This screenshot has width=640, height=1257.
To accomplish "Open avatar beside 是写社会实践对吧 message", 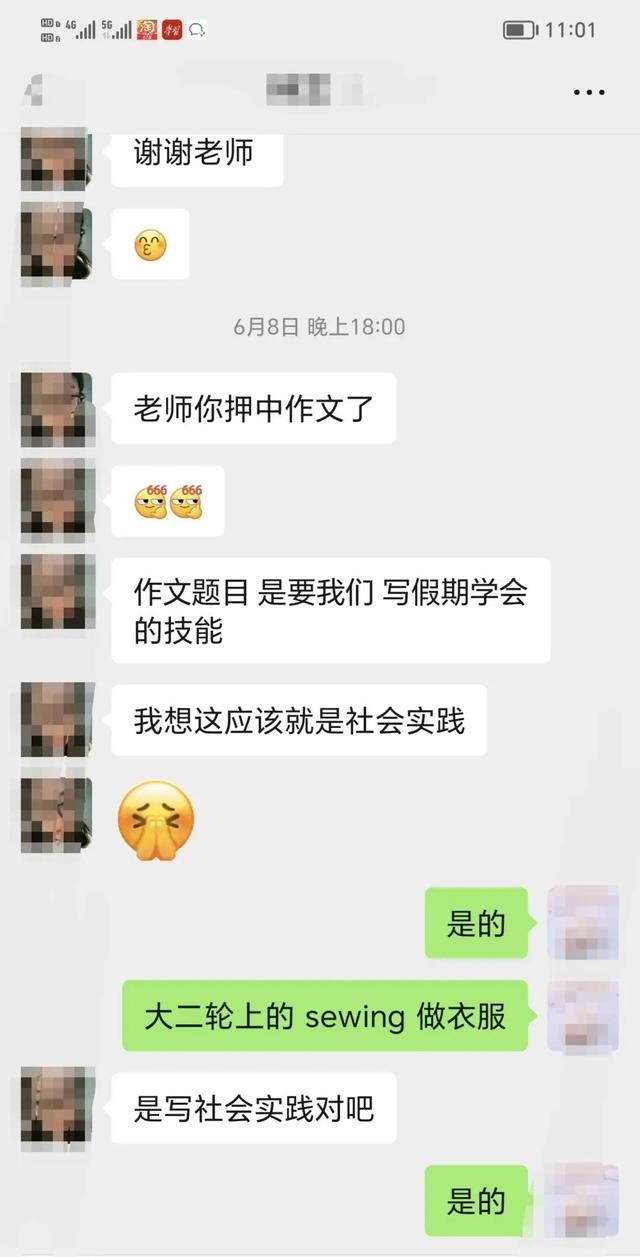I will click(57, 1108).
